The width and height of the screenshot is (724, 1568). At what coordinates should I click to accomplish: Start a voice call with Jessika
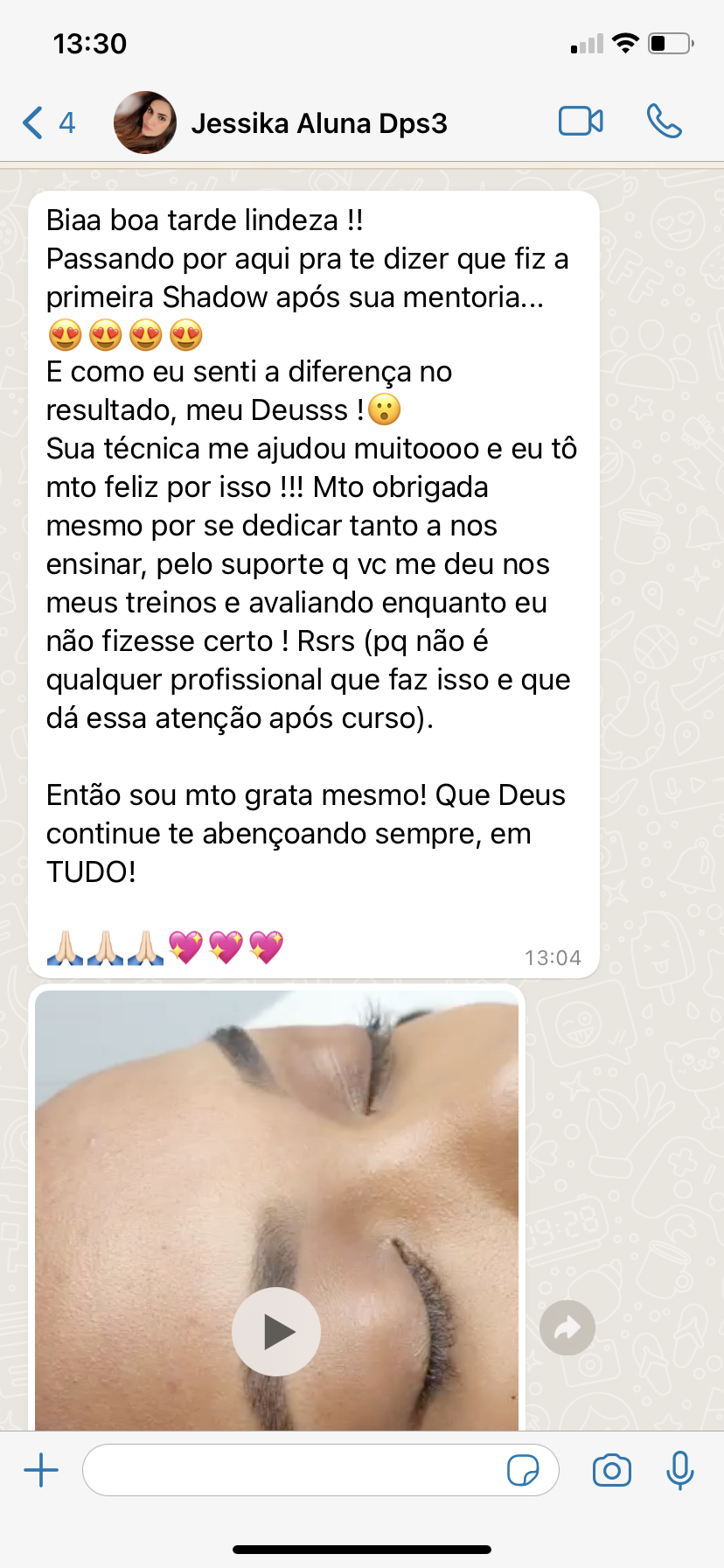(x=665, y=122)
